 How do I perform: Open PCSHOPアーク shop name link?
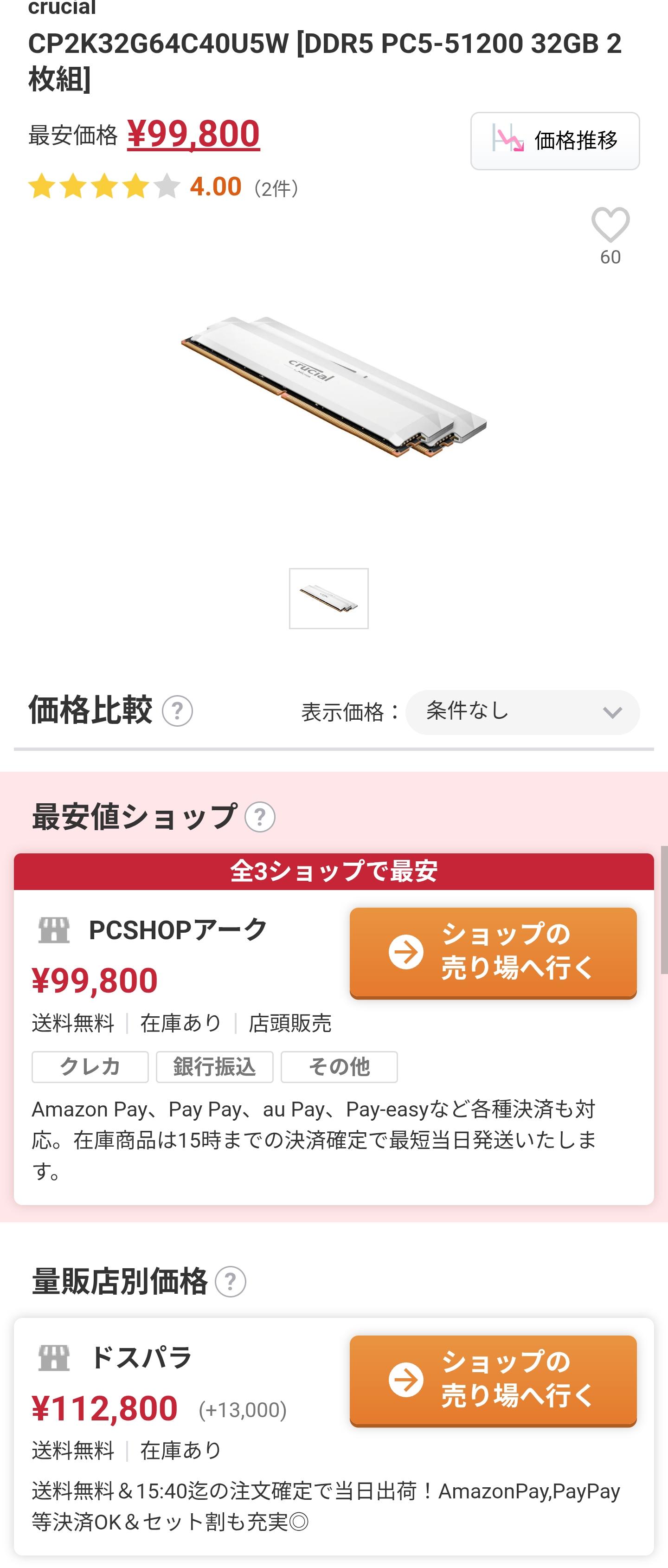pos(178,929)
